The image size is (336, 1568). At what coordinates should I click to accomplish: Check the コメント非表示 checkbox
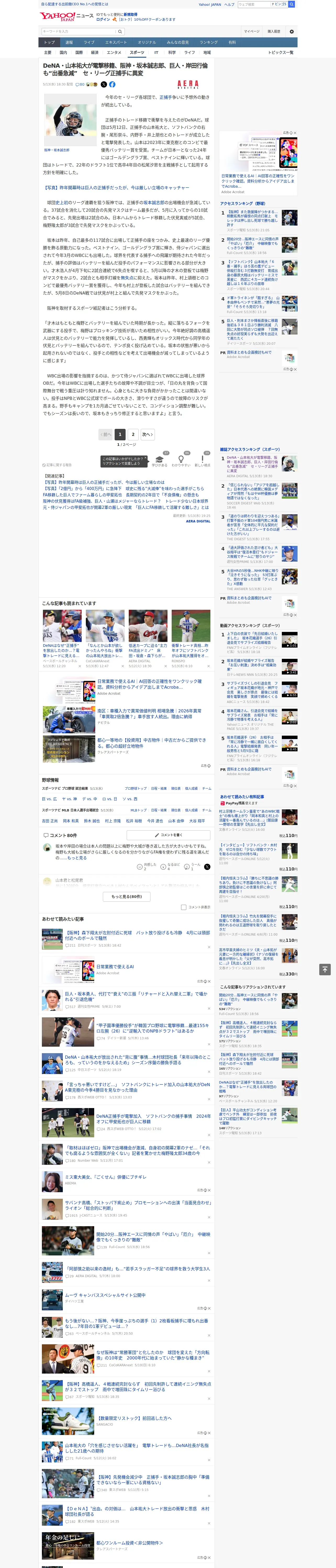click(183, 907)
